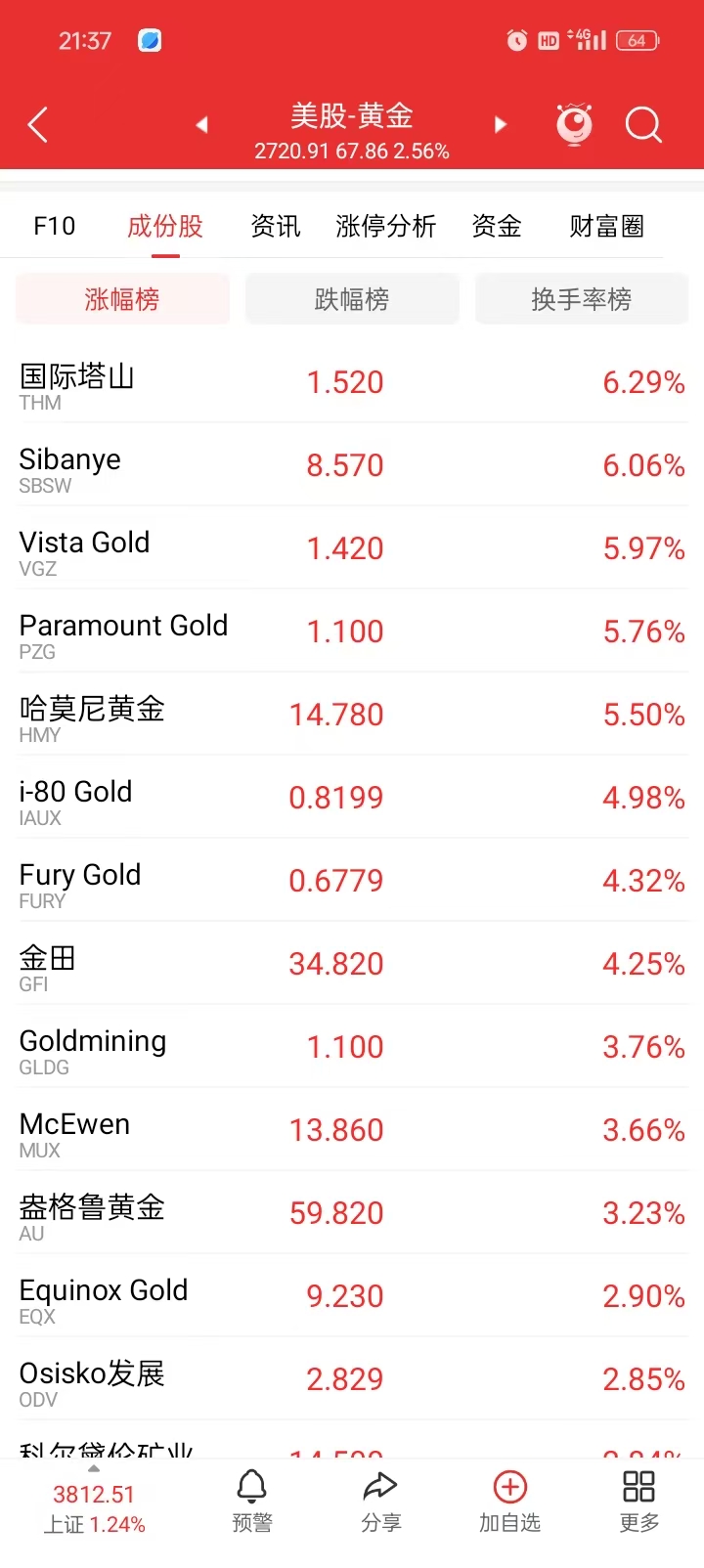Add to watchlist with 加自选

509,1501
